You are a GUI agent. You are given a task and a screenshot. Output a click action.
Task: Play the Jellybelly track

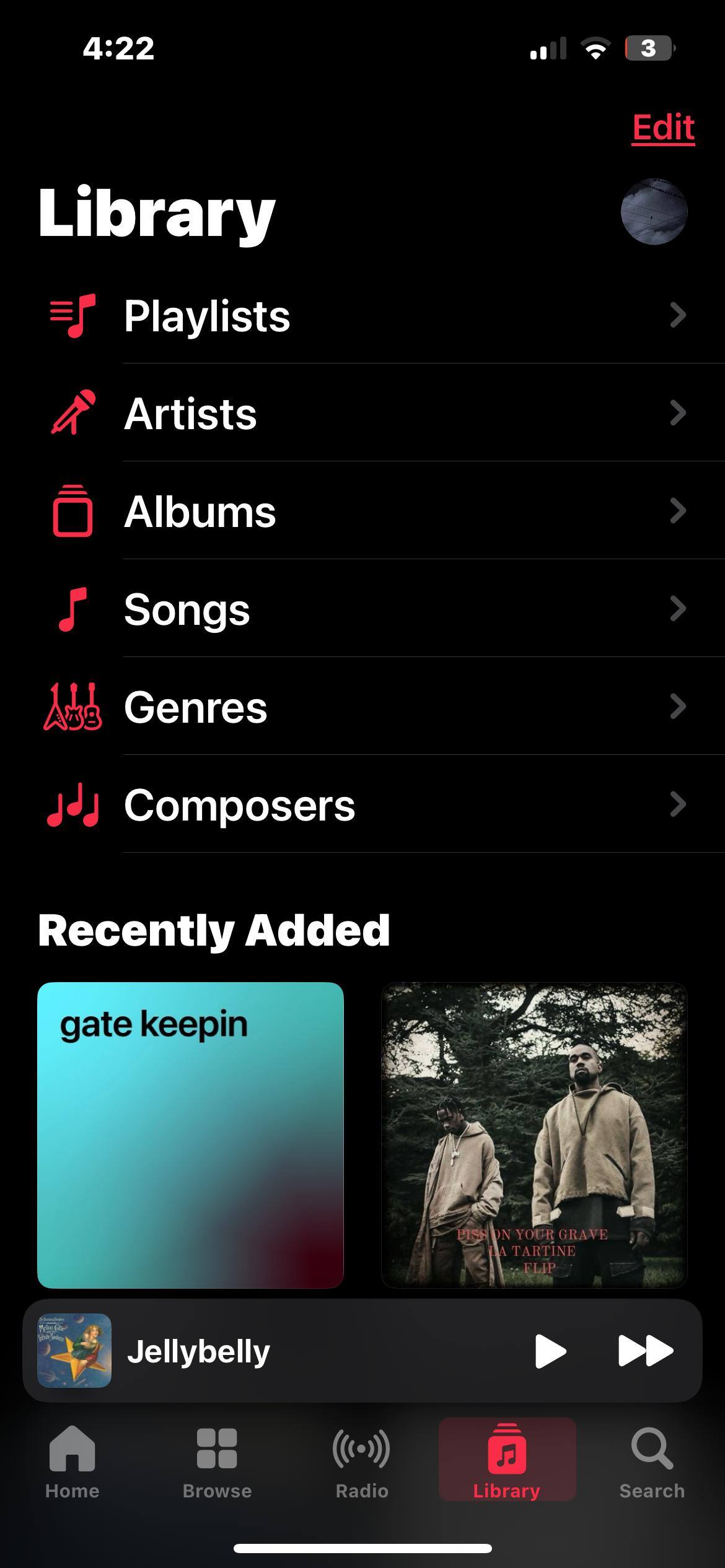tap(550, 1351)
